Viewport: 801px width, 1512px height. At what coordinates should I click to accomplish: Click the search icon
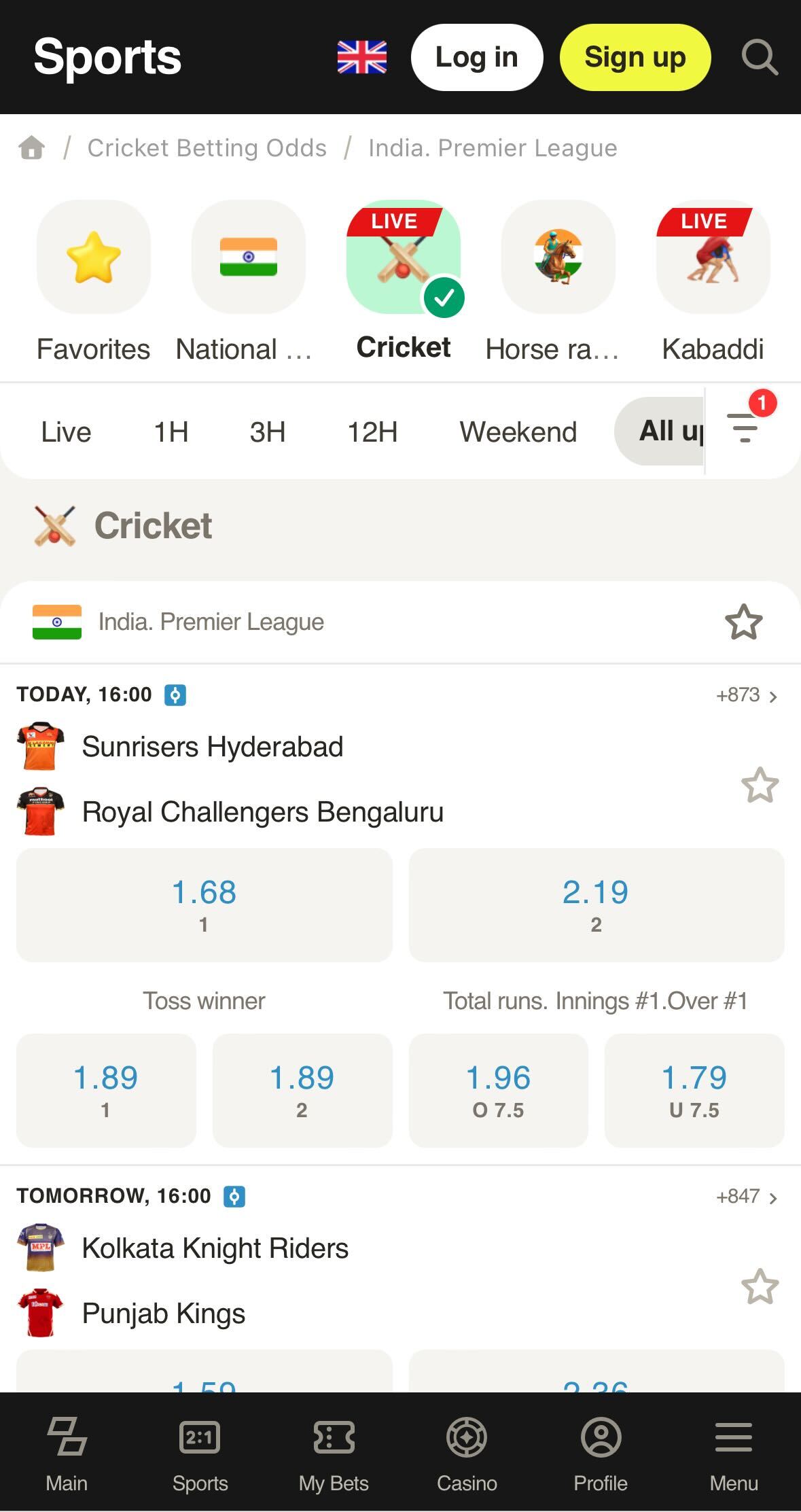tap(759, 56)
